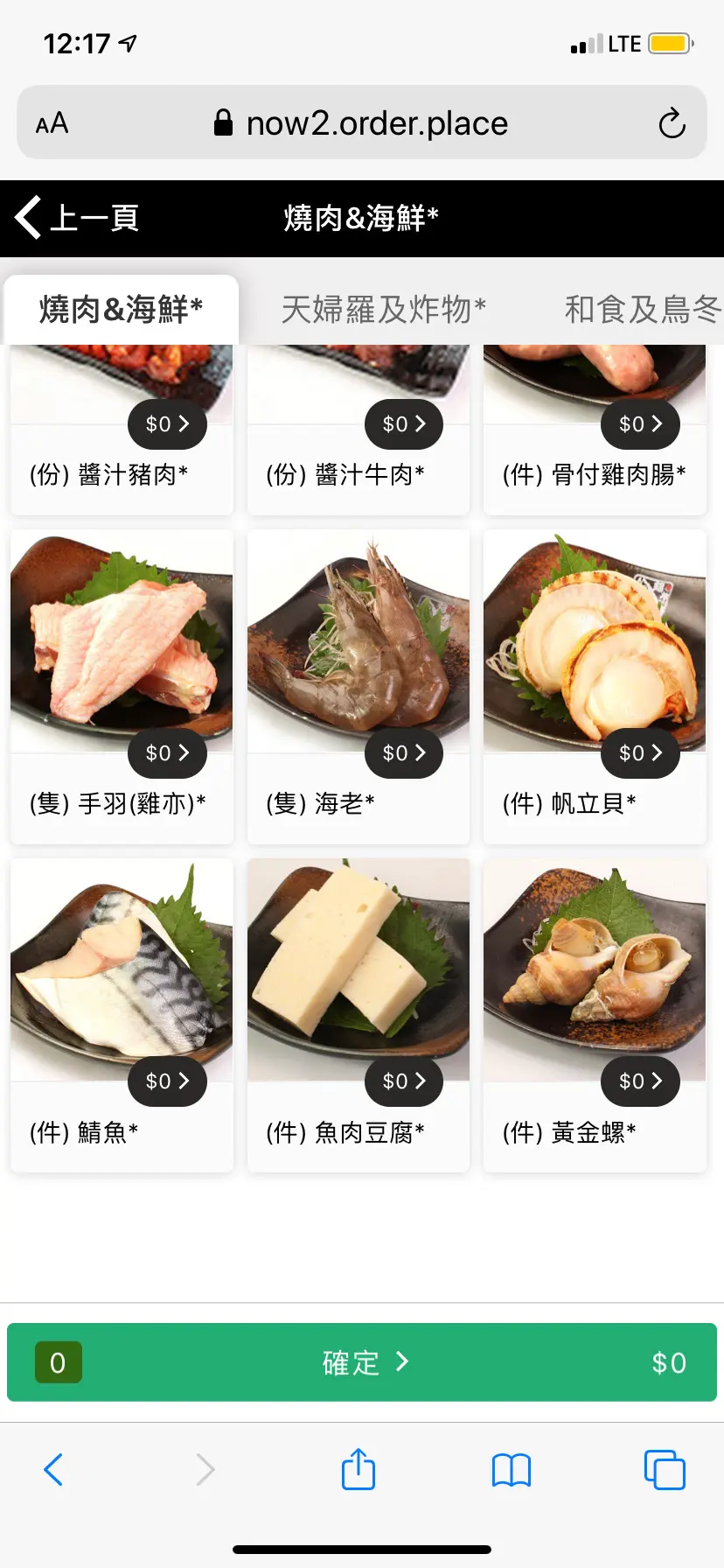Confirm the order with 確定

362,1362
